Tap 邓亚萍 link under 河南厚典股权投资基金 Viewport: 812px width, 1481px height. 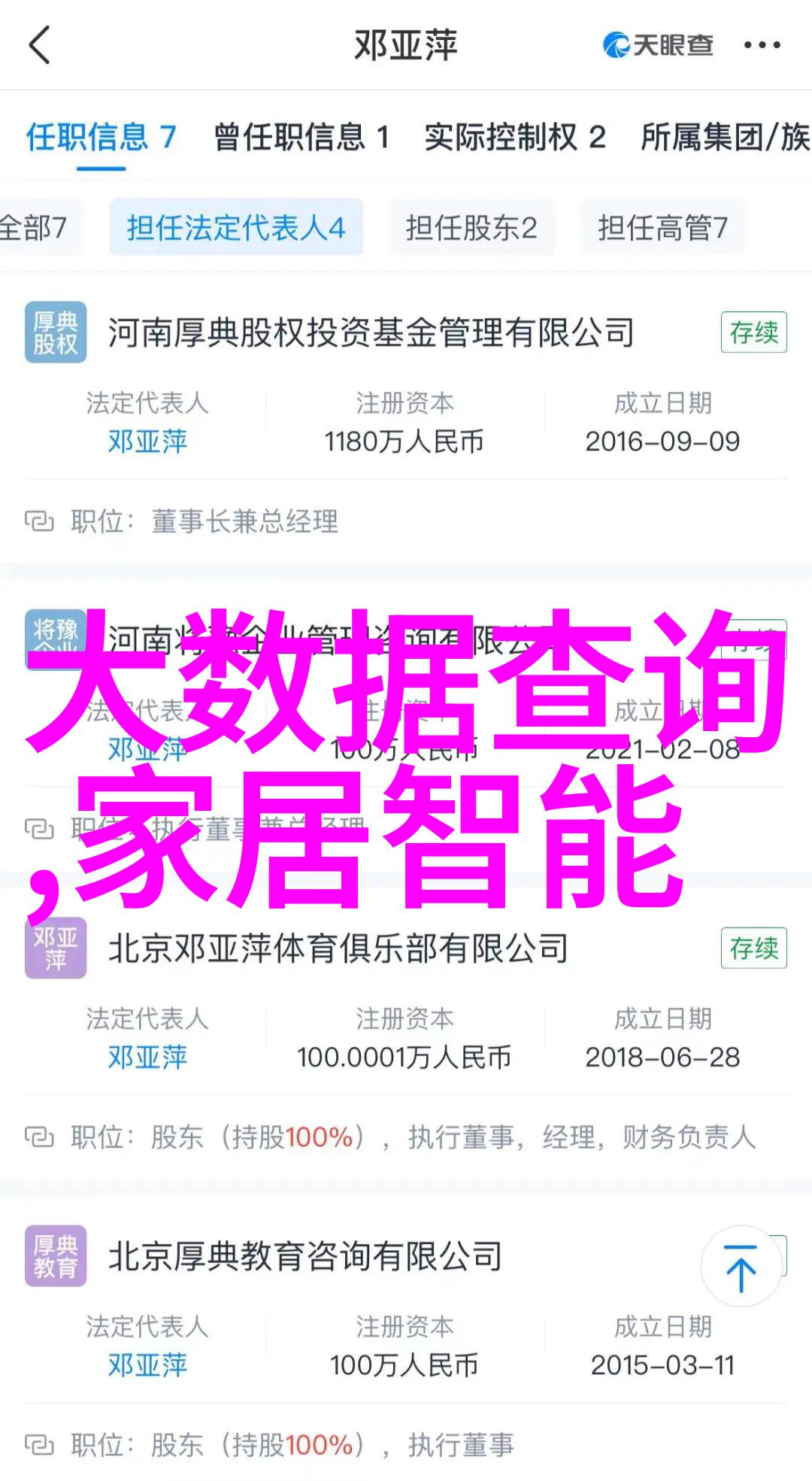tap(147, 442)
